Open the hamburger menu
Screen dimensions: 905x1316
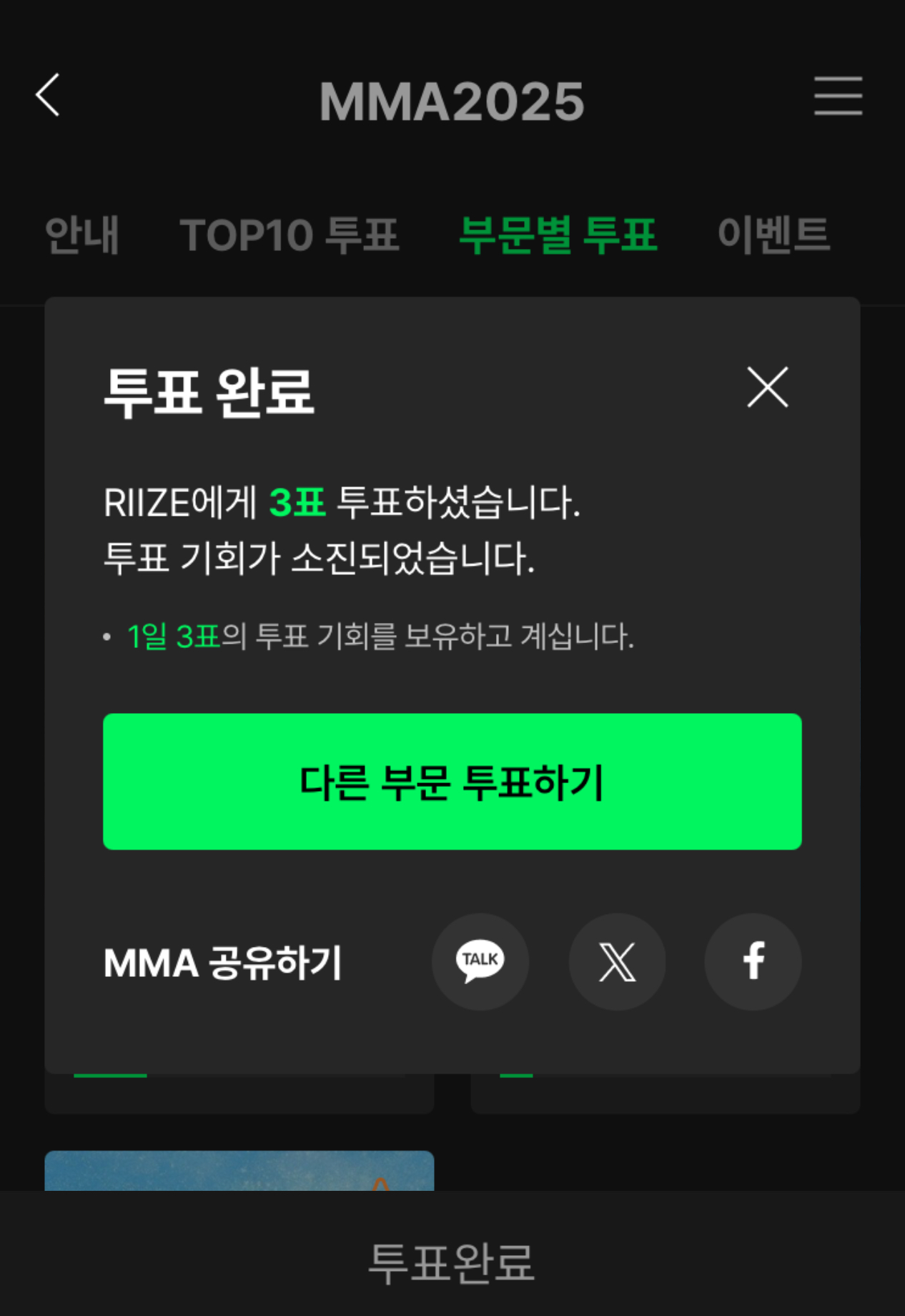(837, 97)
